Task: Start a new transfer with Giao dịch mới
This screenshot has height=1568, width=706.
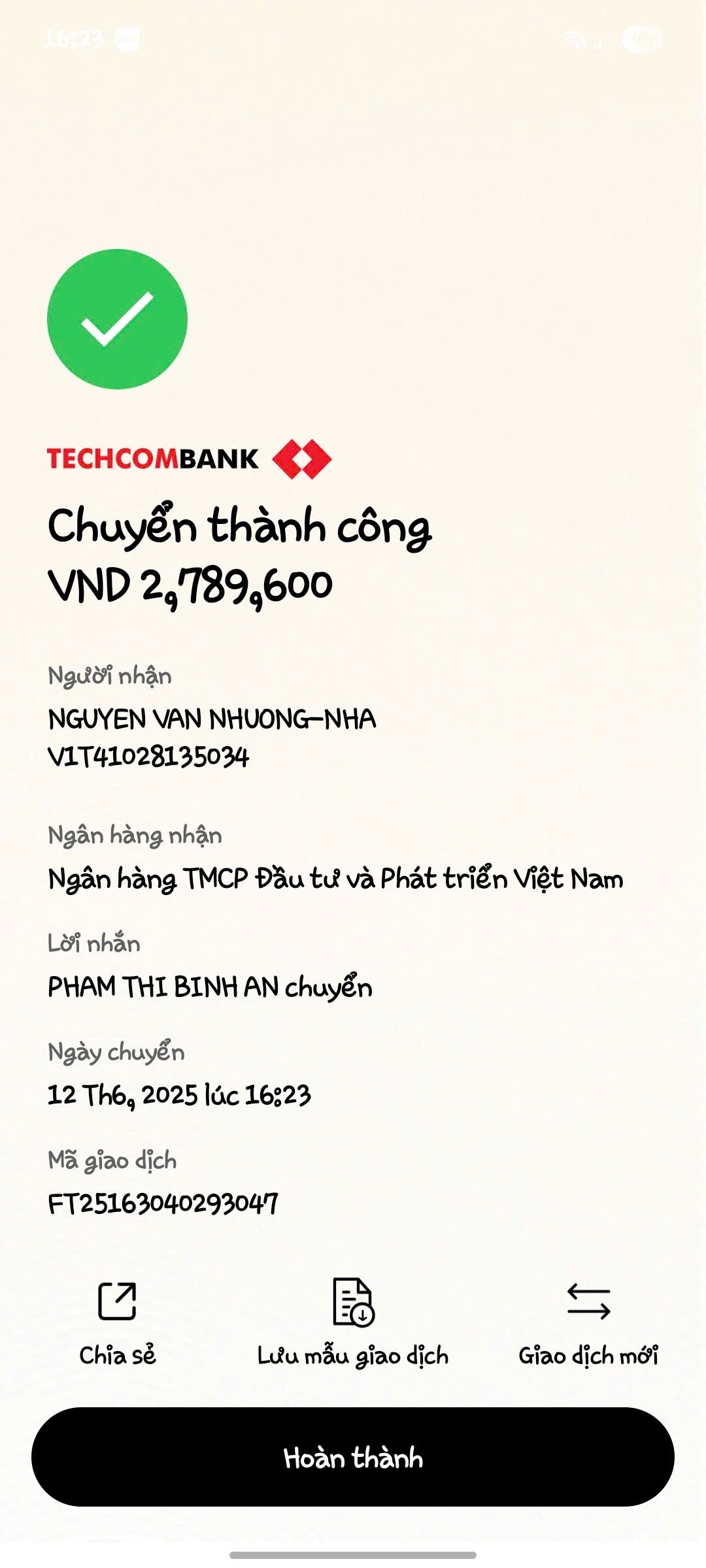Action: (588, 1321)
